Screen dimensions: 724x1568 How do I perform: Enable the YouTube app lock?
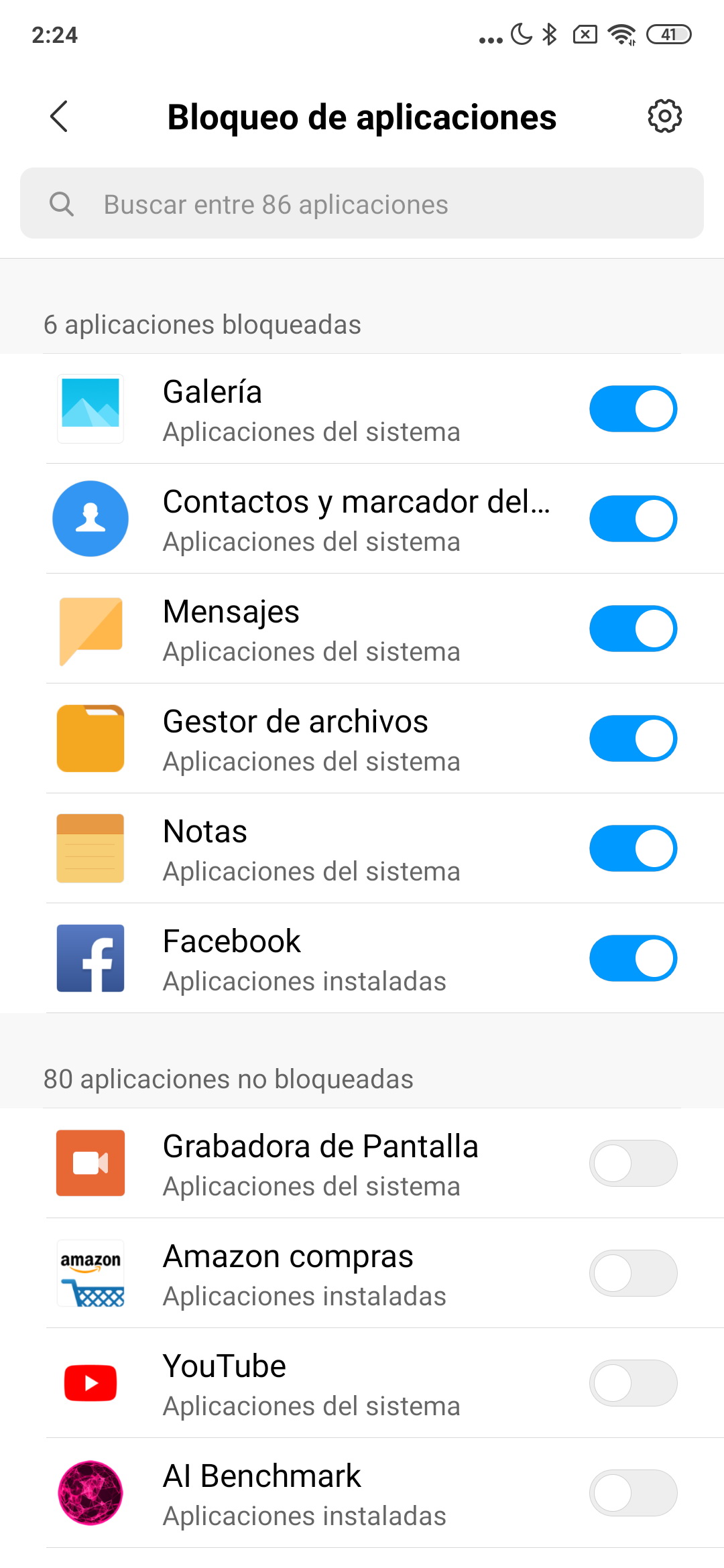633,1383
